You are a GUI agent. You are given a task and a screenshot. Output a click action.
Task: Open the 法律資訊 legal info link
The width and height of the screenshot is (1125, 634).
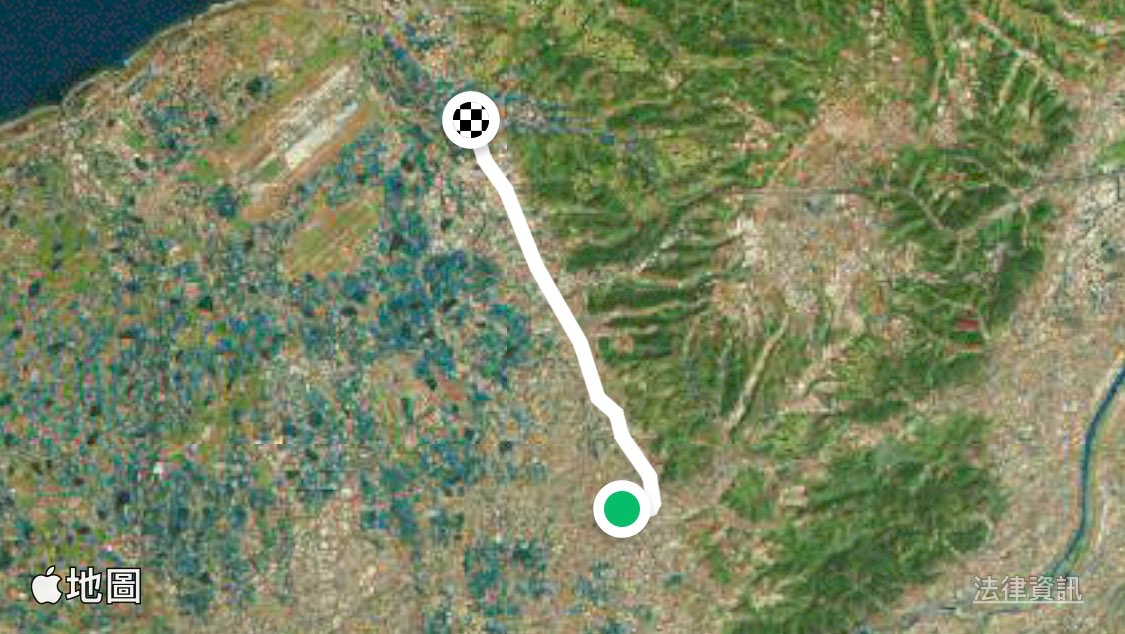point(1027,589)
